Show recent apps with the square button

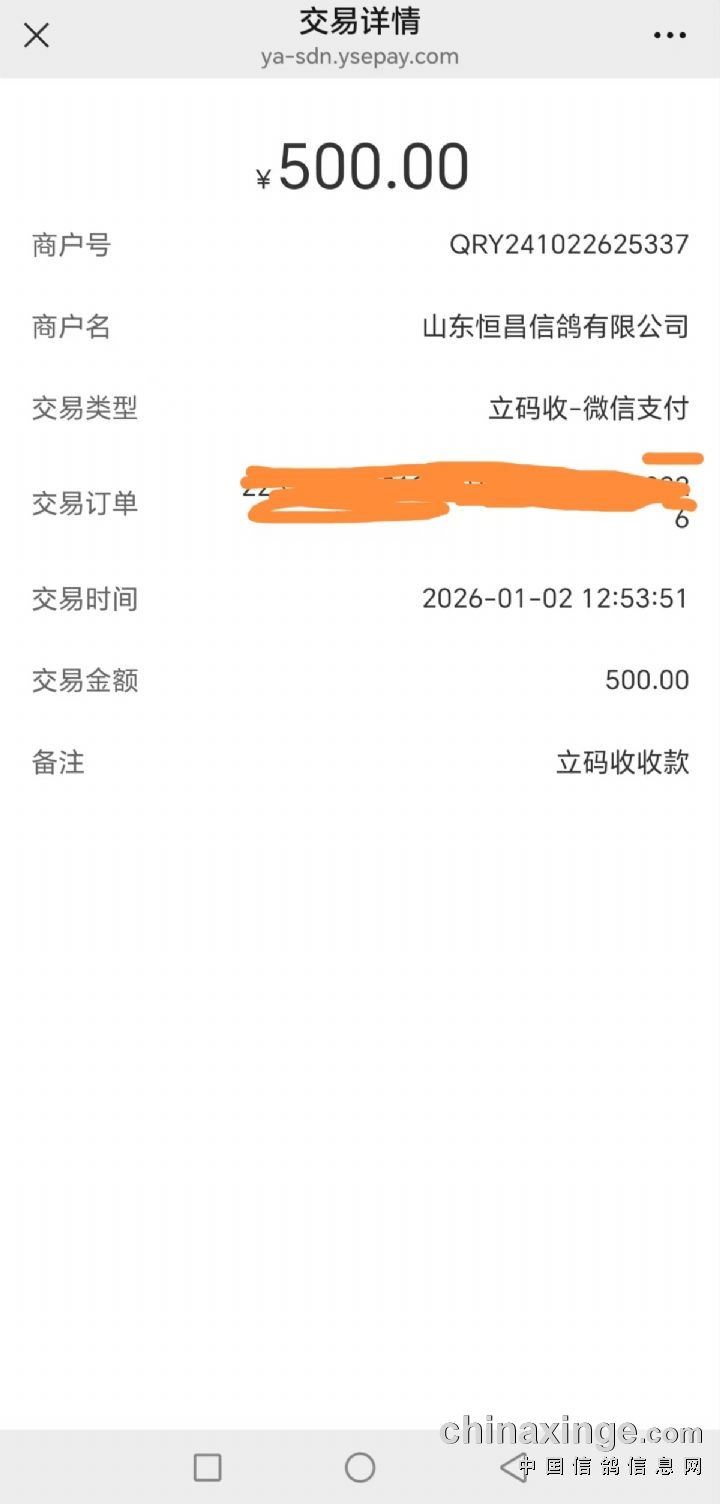click(x=207, y=1467)
